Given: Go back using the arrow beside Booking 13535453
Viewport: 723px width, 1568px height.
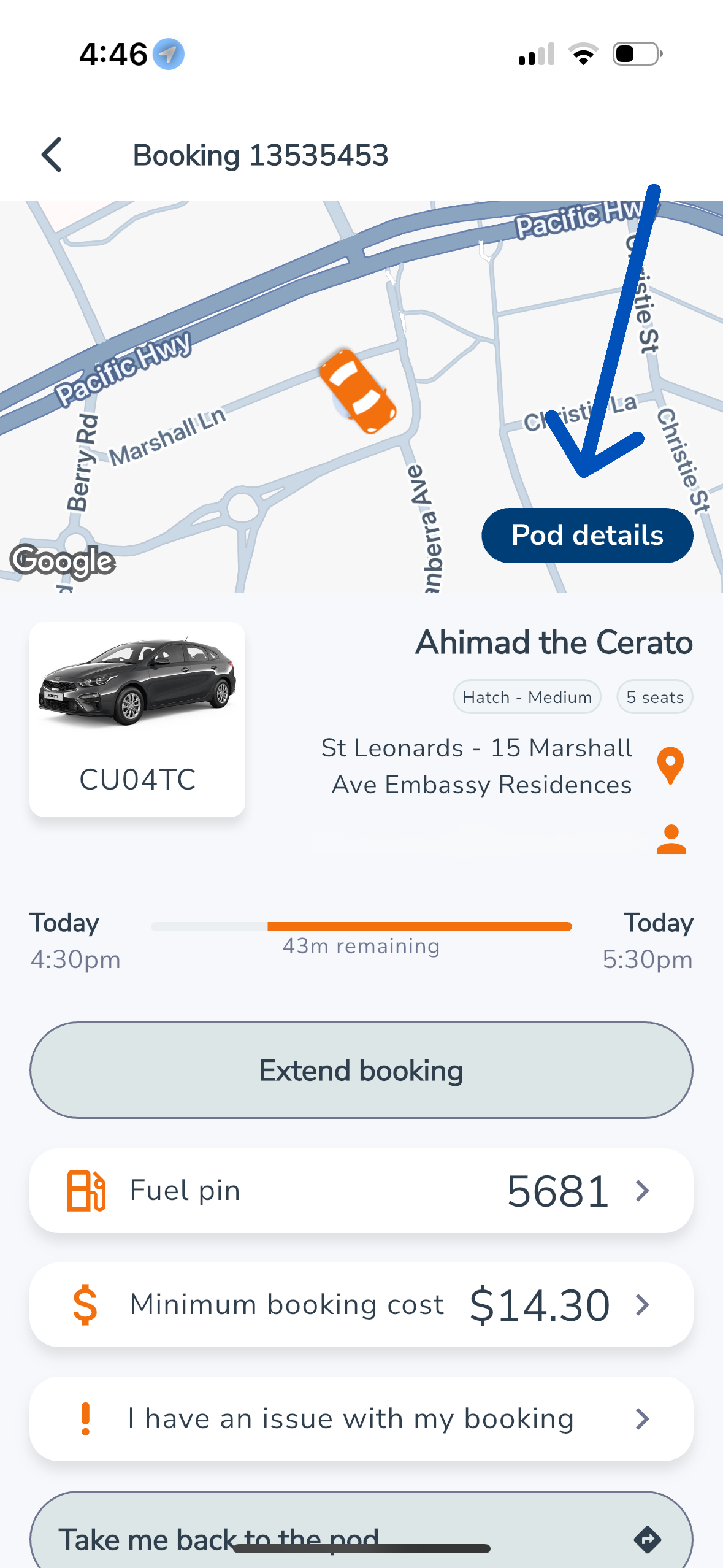Looking at the screenshot, I should pos(52,155).
